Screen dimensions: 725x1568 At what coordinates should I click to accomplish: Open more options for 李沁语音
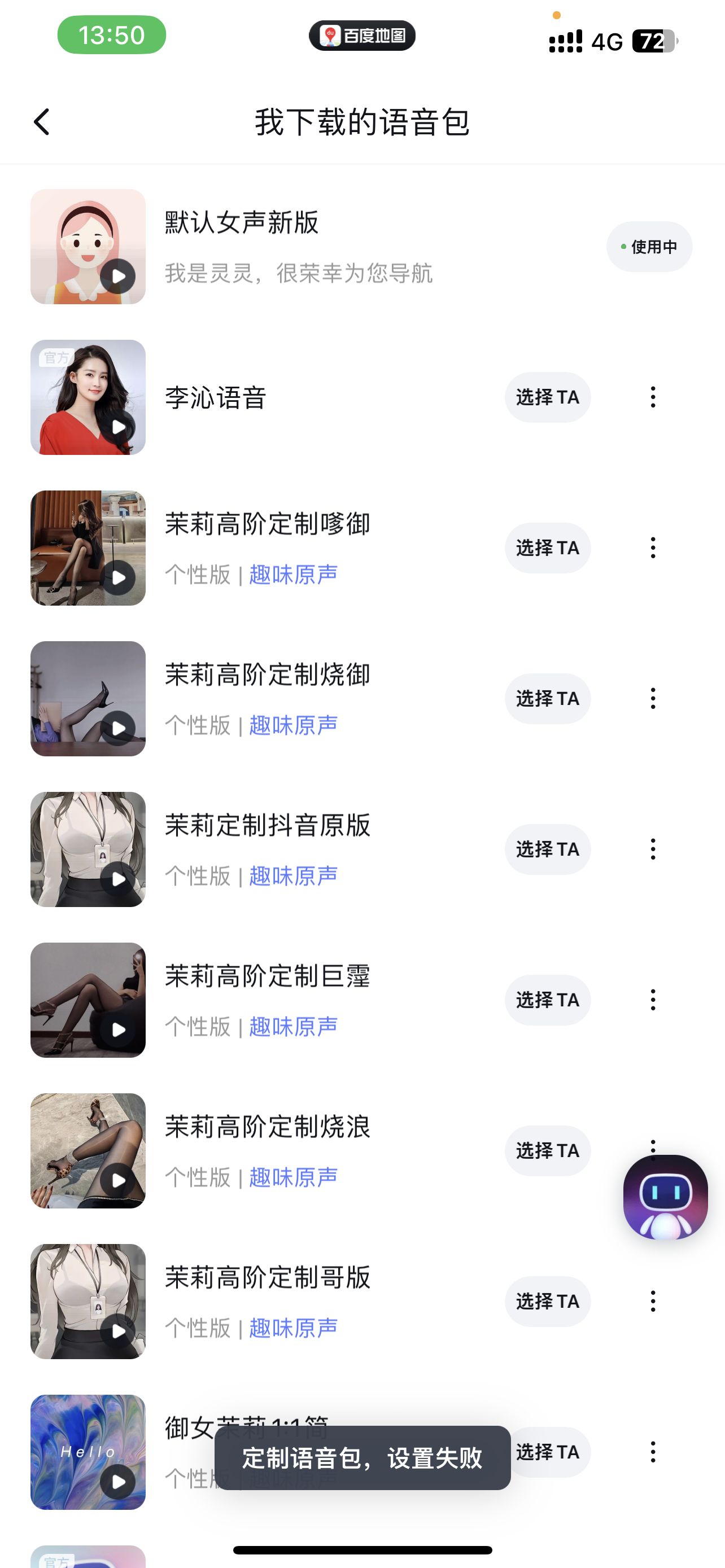coord(652,396)
